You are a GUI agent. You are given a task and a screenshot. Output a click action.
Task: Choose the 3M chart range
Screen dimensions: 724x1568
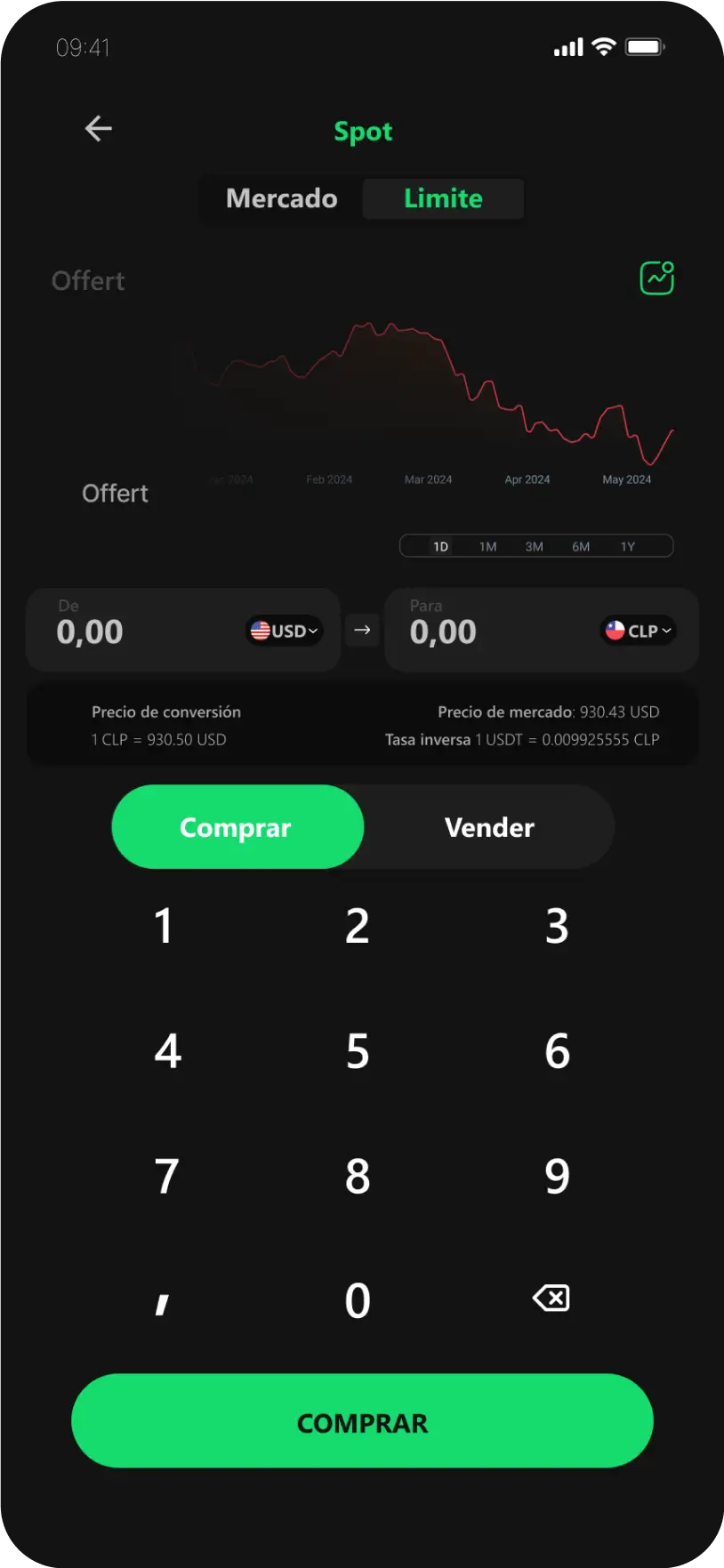(x=534, y=546)
